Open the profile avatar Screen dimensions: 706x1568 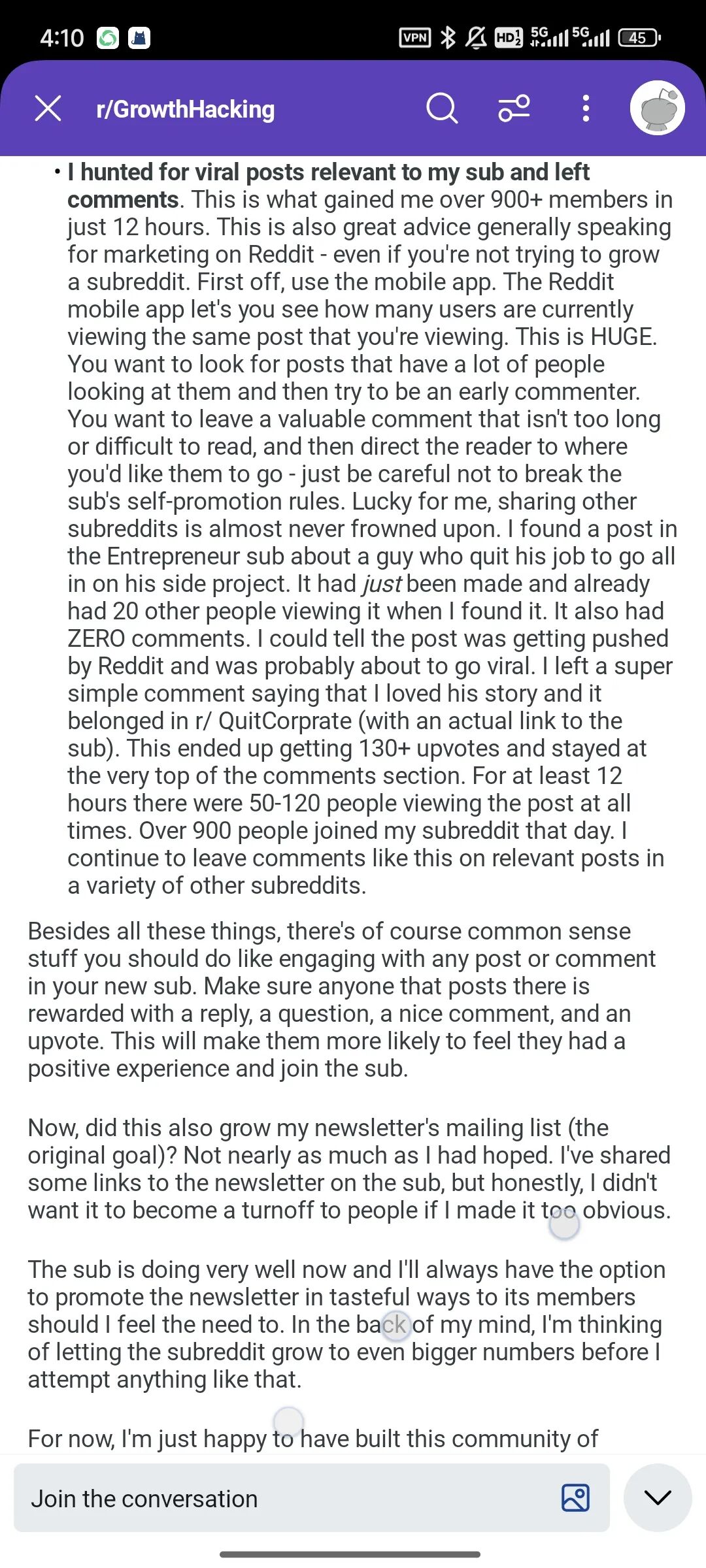tap(657, 108)
